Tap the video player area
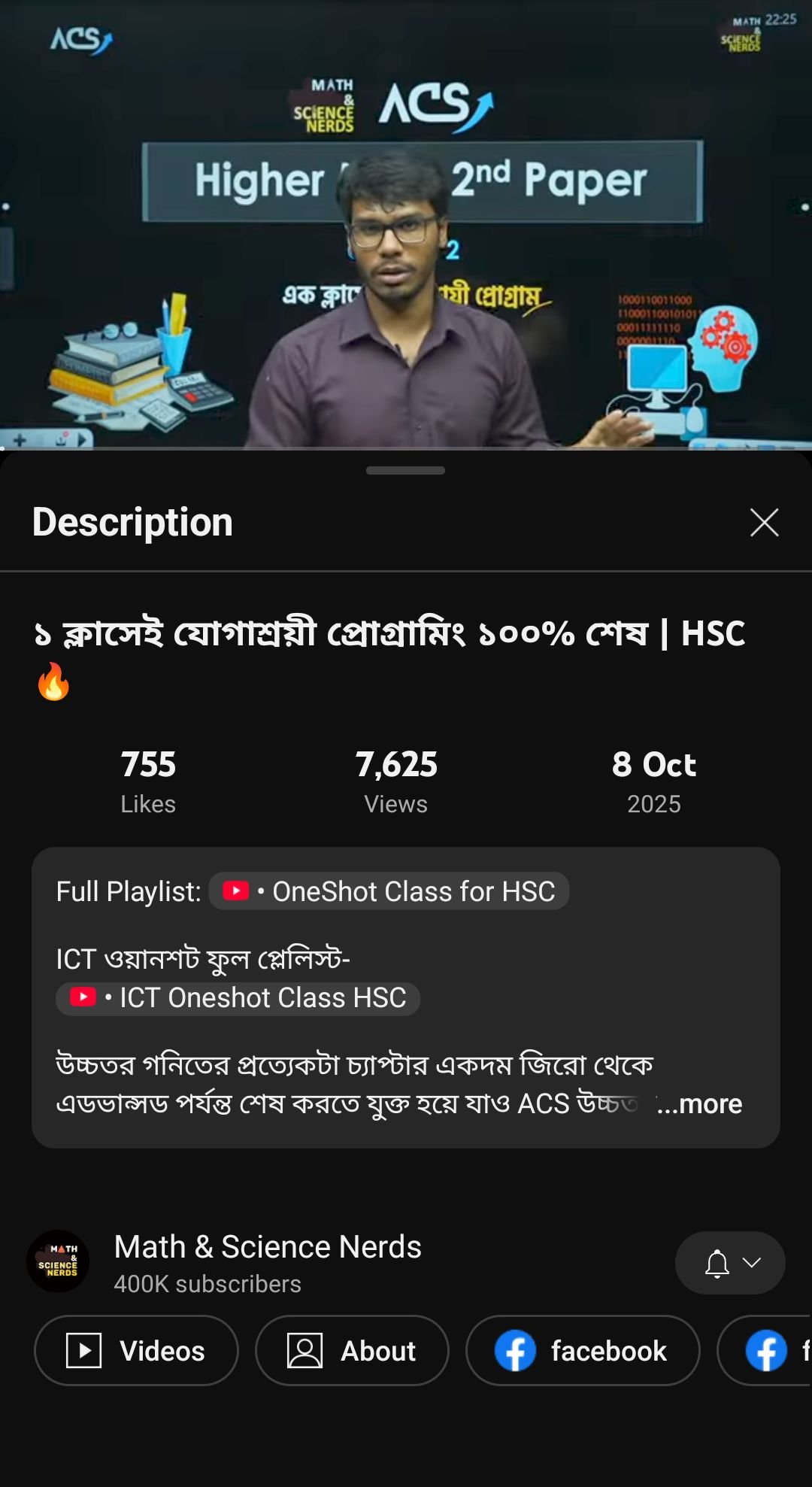 tap(406, 226)
